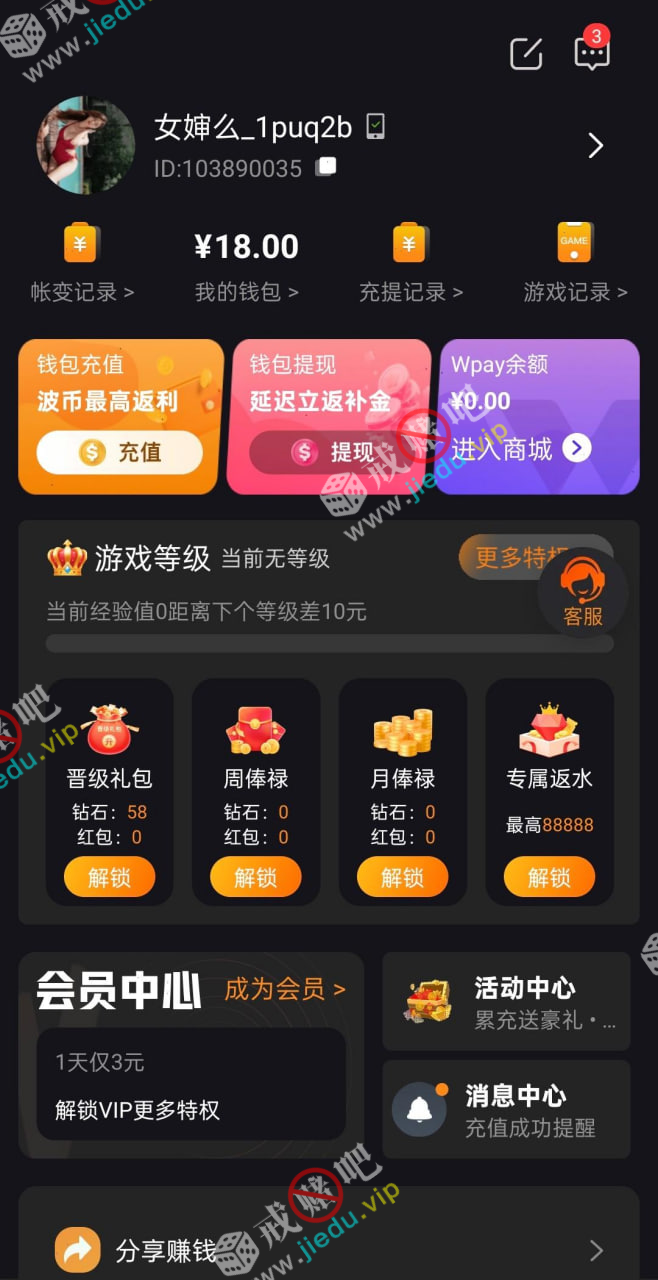Viewport: 658px width, 1280px height.
Task: View 充提记录 deposit and withdrawal records
Action: 410,263
